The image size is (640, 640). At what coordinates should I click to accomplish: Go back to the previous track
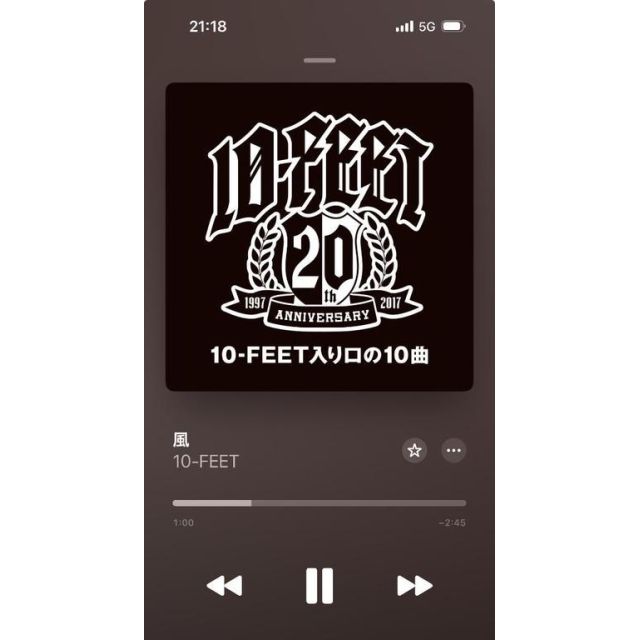[x=224, y=586]
